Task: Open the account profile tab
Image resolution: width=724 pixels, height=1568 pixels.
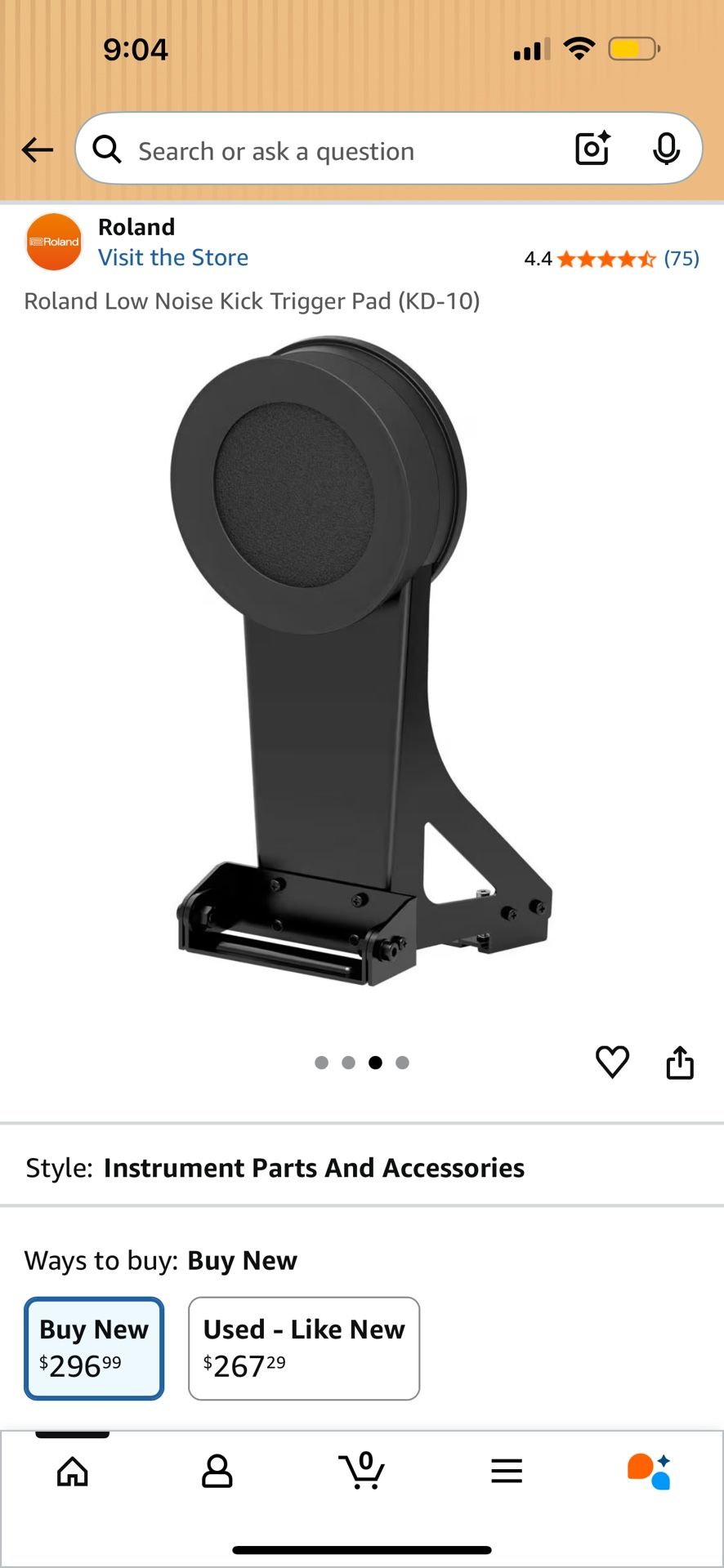Action: point(217,1472)
